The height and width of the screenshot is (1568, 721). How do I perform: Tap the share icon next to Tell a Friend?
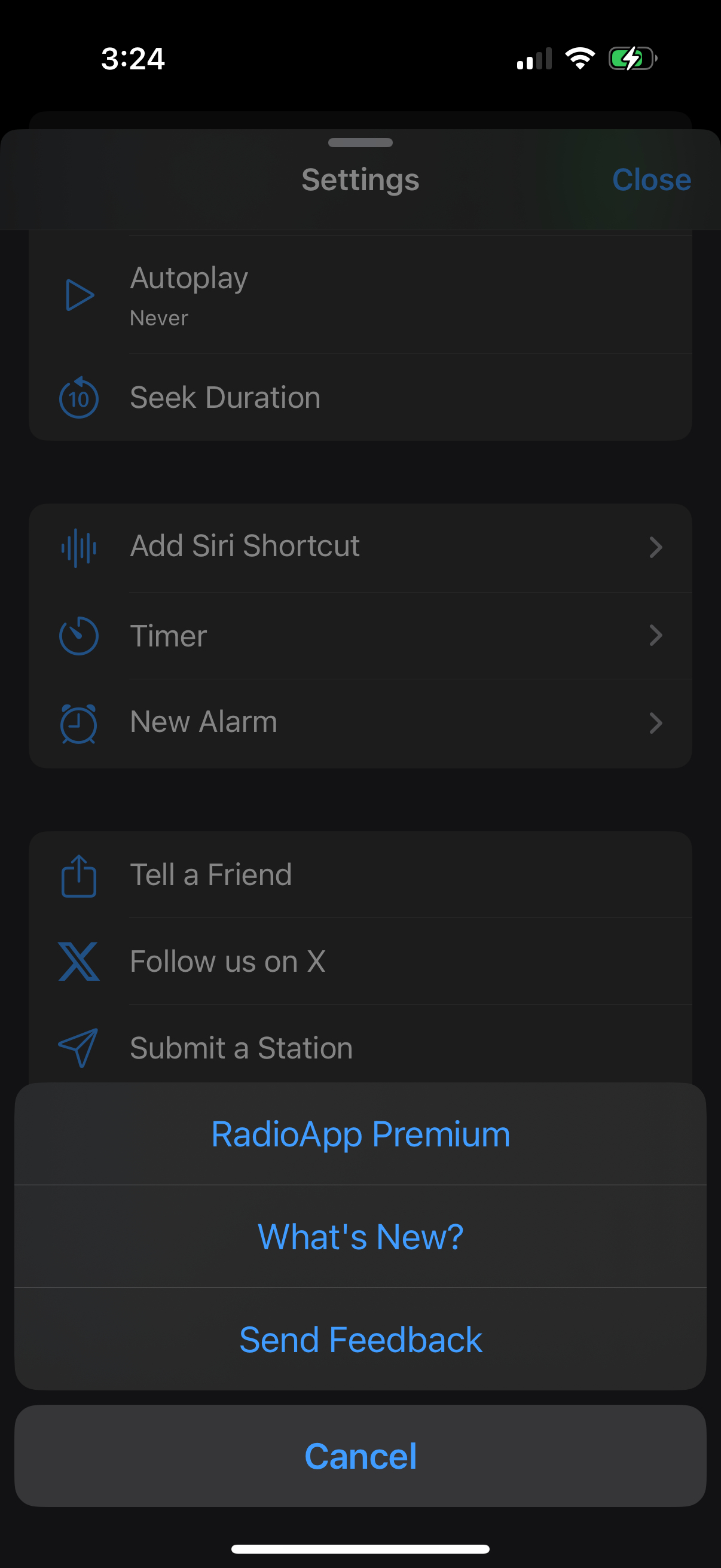click(x=78, y=876)
